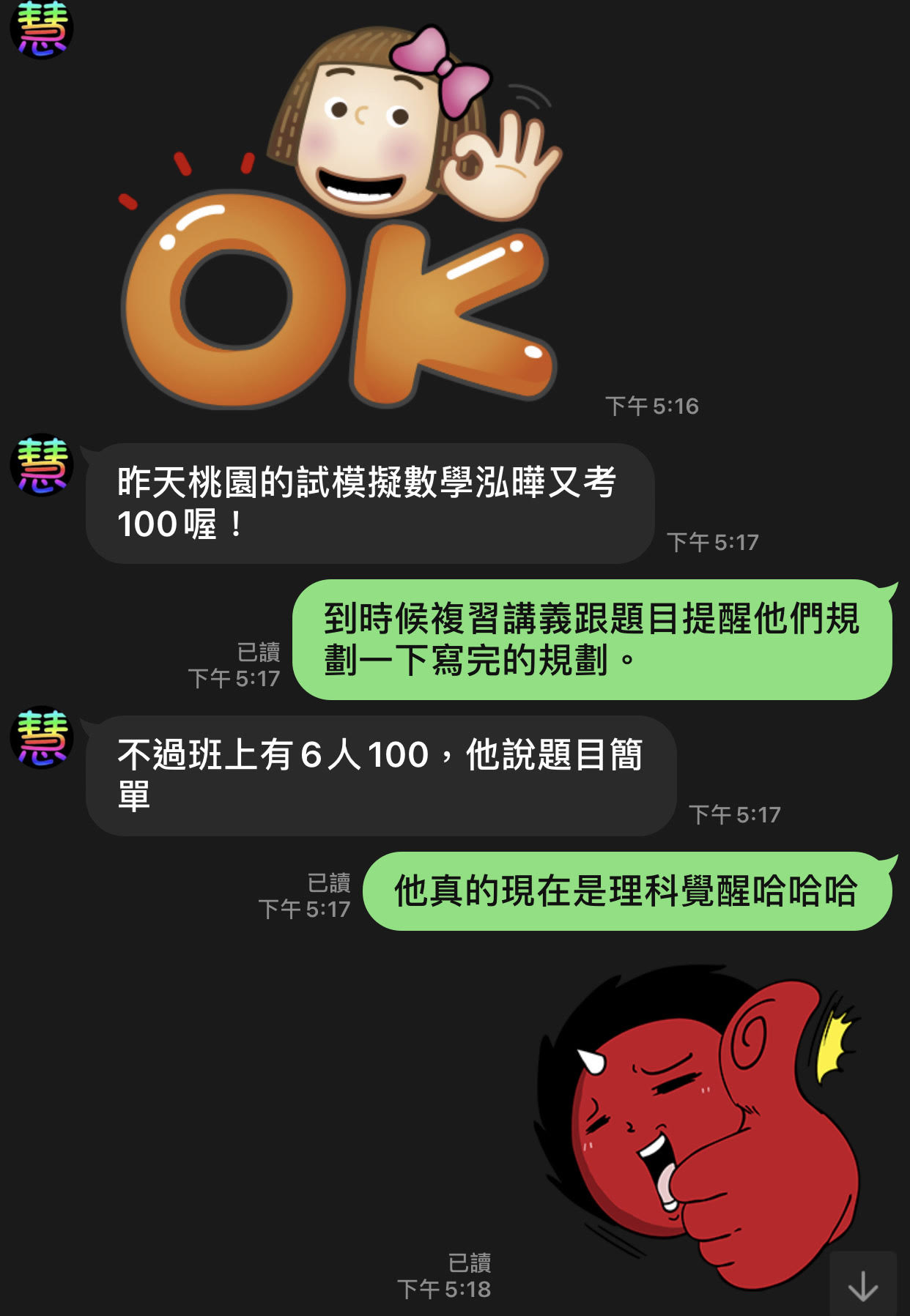Open the red demon sticker
The width and height of the screenshot is (910, 1316).
(700, 1128)
